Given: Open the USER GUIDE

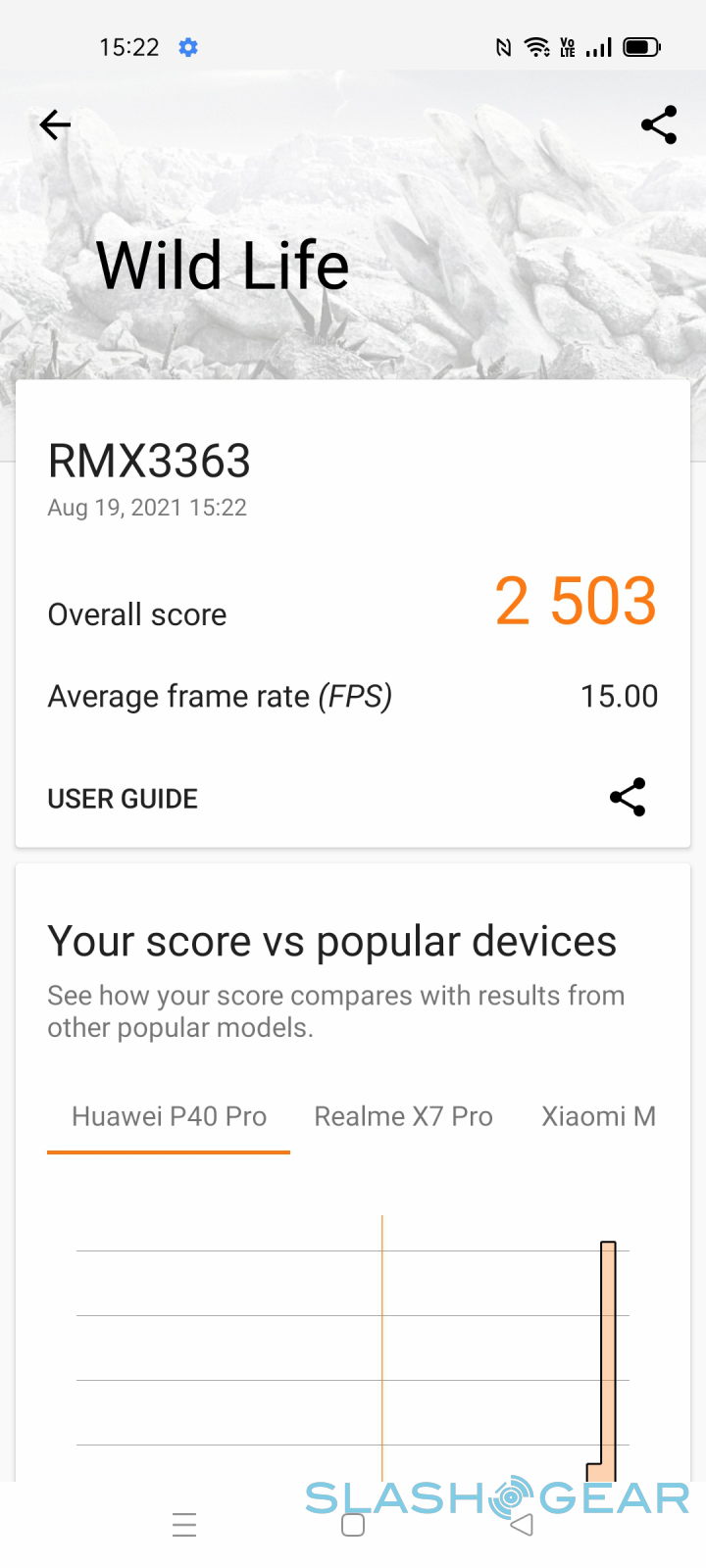Looking at the screenshot, I should point(123,799).
